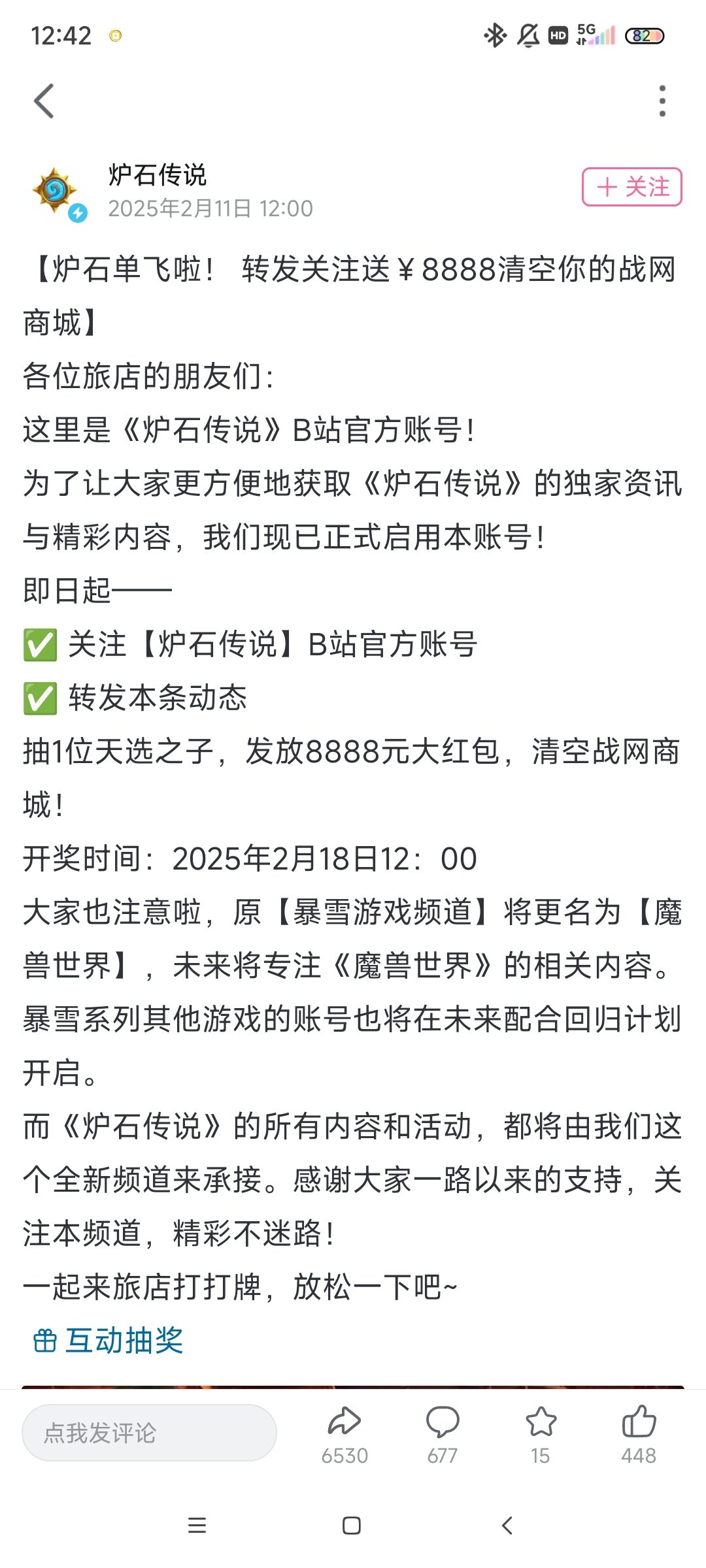Open the 炉石传说 profile avatar
The width and height of the screenshot is (706, 1568).
click(x=56, y=191)
